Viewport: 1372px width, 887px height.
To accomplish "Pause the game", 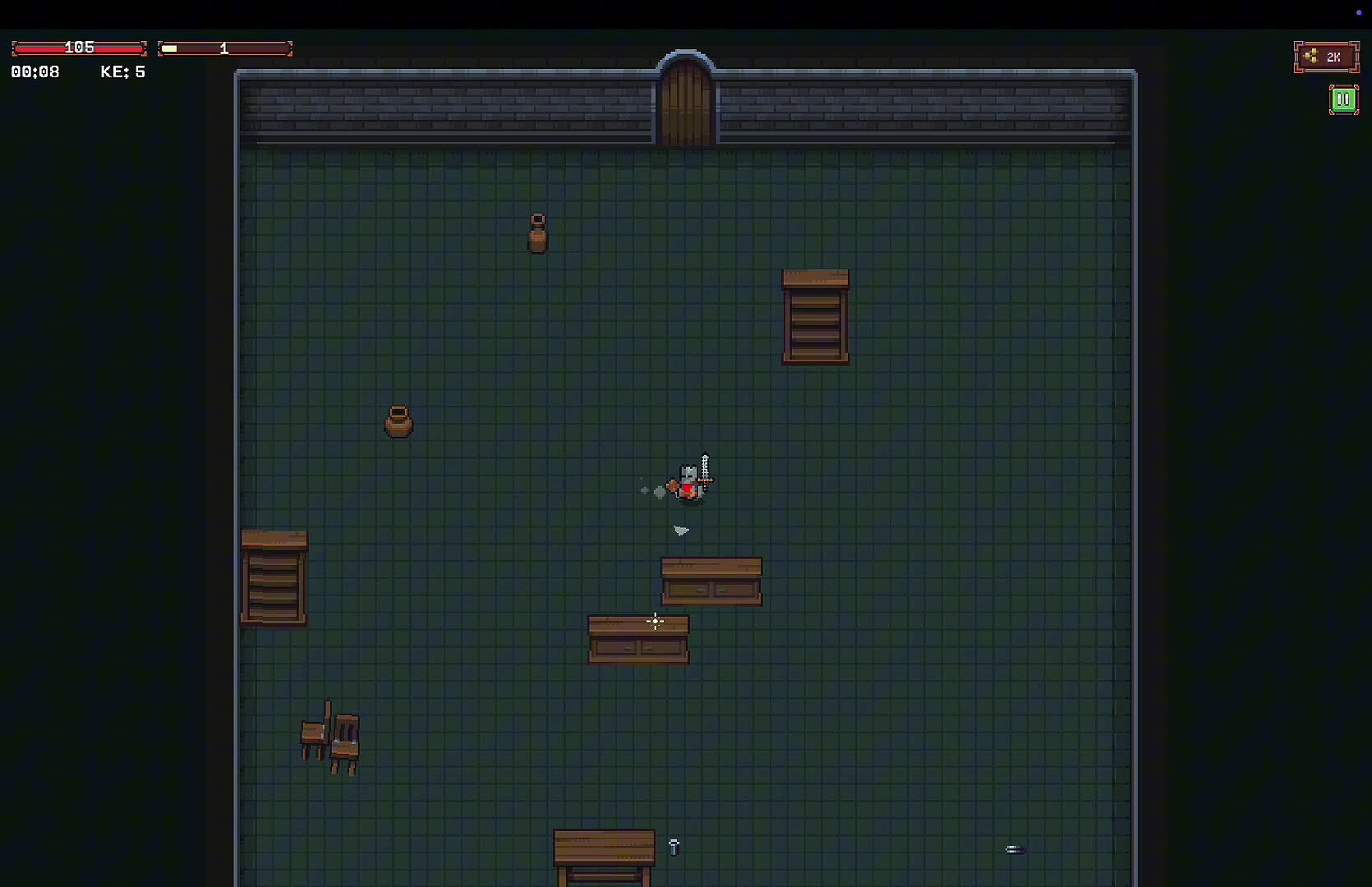I will [1343, 100].
